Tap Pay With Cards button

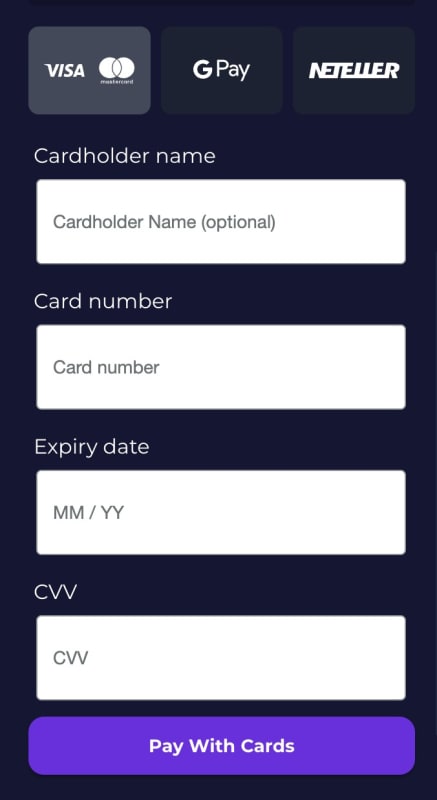coord(222,746)
